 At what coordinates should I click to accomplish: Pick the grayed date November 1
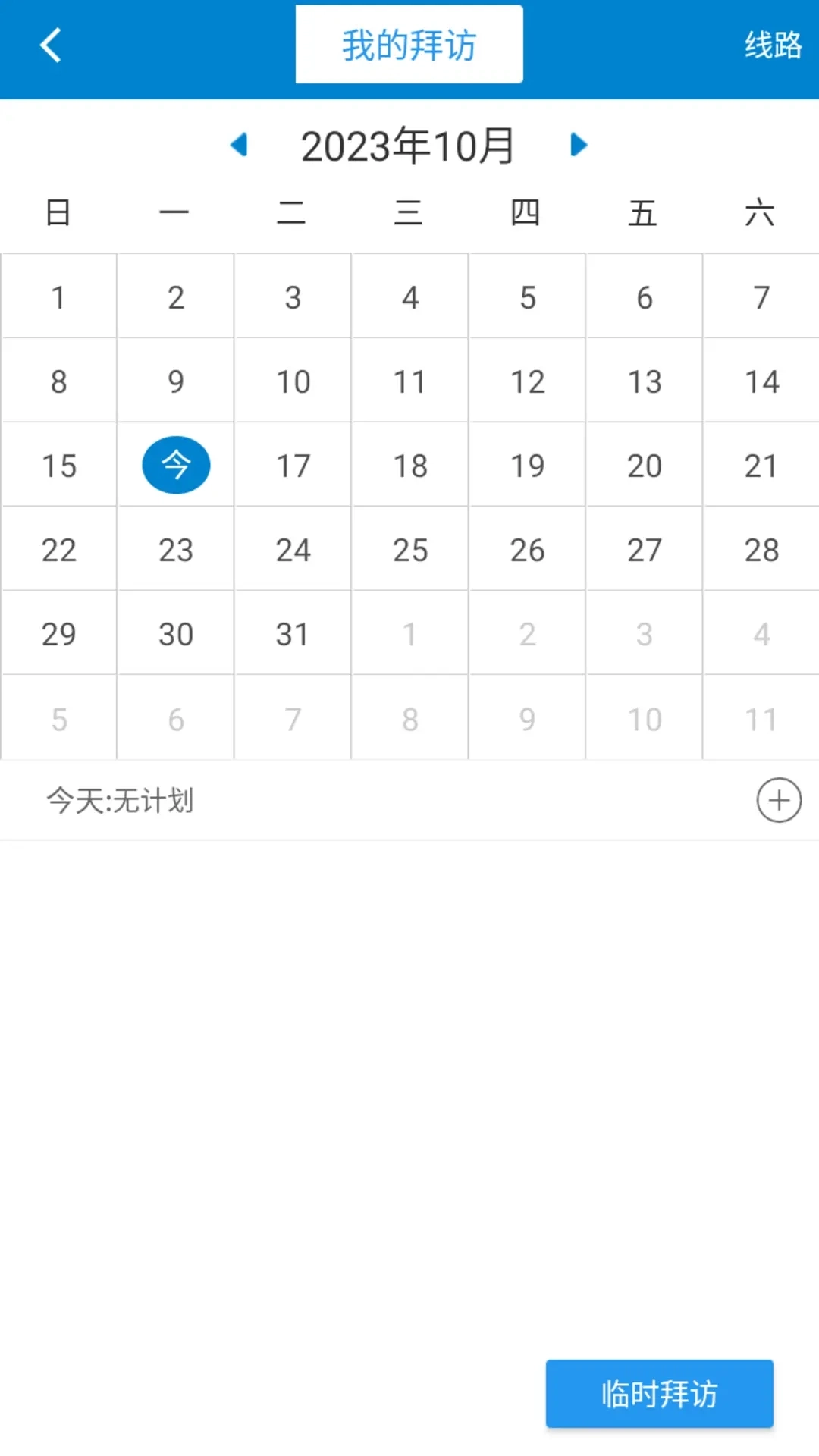pos(409,632)
